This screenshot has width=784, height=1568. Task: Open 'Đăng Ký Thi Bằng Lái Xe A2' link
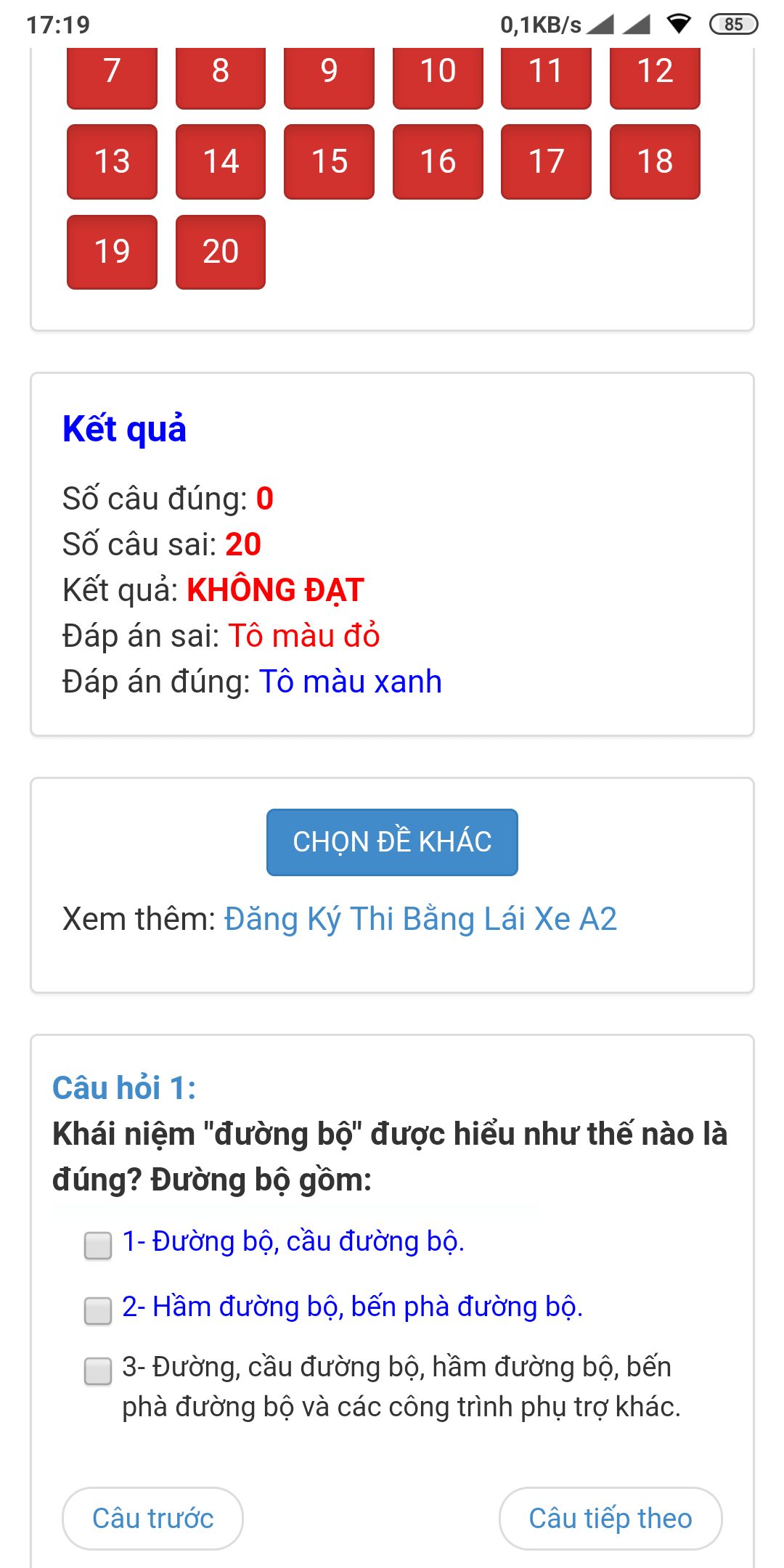click(x=420, y=918)
